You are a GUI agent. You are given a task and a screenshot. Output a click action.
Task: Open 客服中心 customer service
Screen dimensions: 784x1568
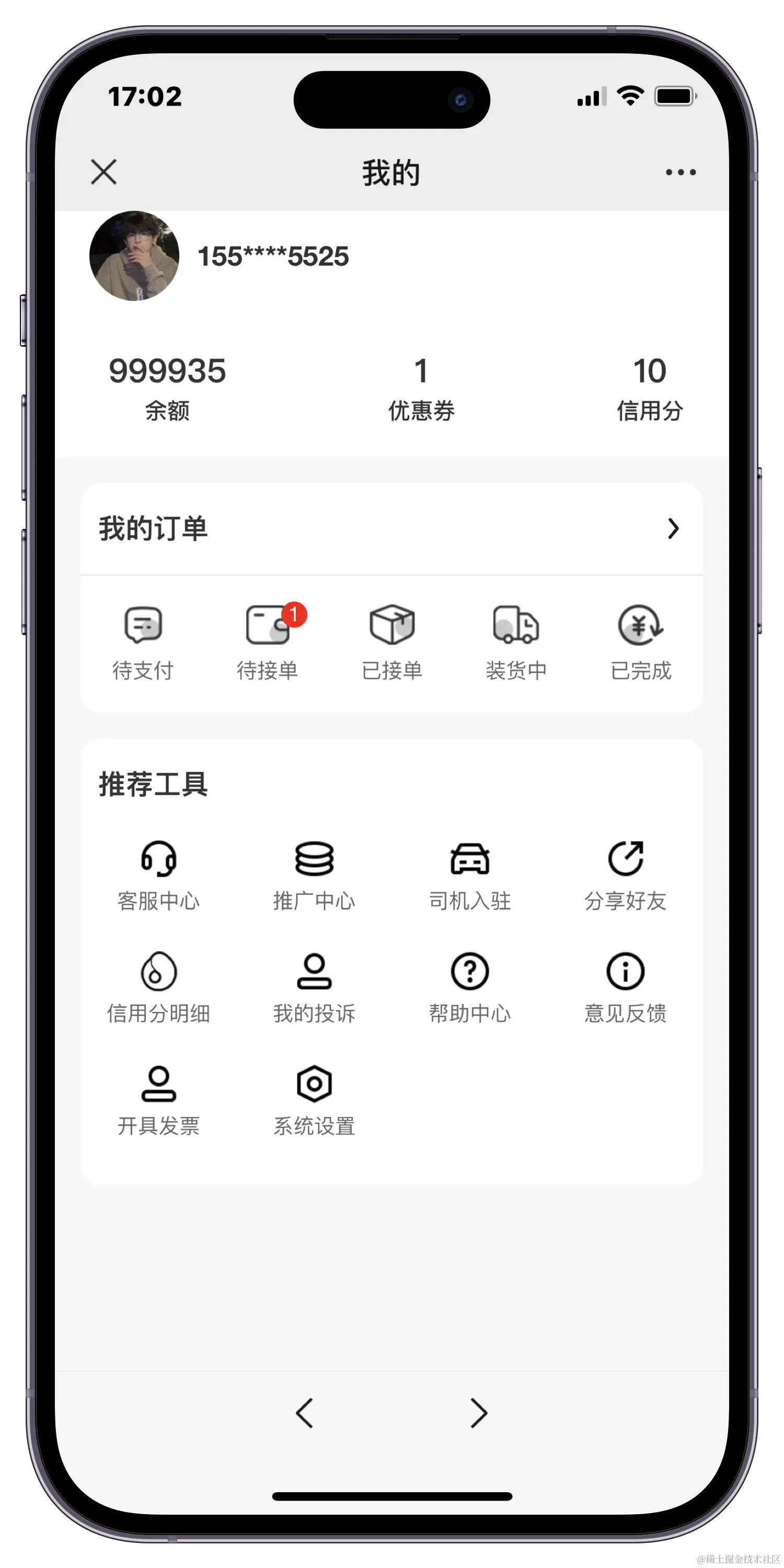[159, 875]
